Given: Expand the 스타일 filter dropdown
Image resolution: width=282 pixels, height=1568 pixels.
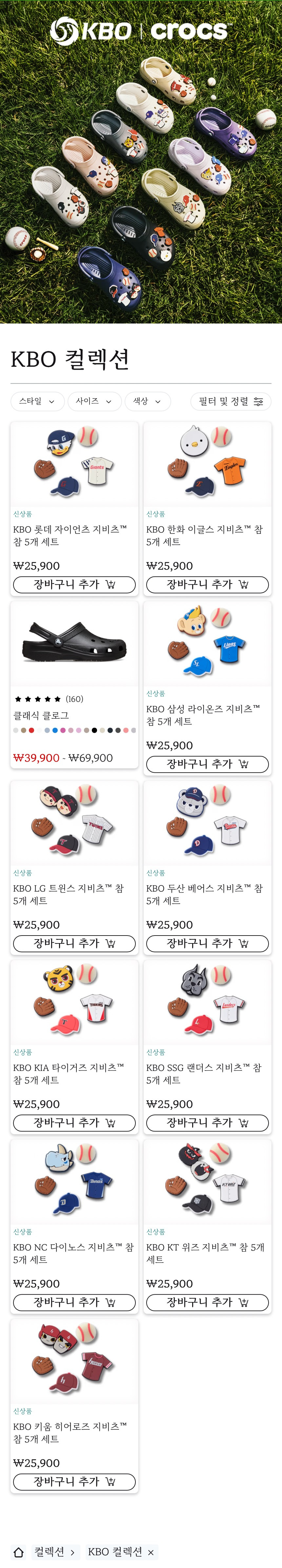Looking at the screenshot, I should (x=37, y=401).
